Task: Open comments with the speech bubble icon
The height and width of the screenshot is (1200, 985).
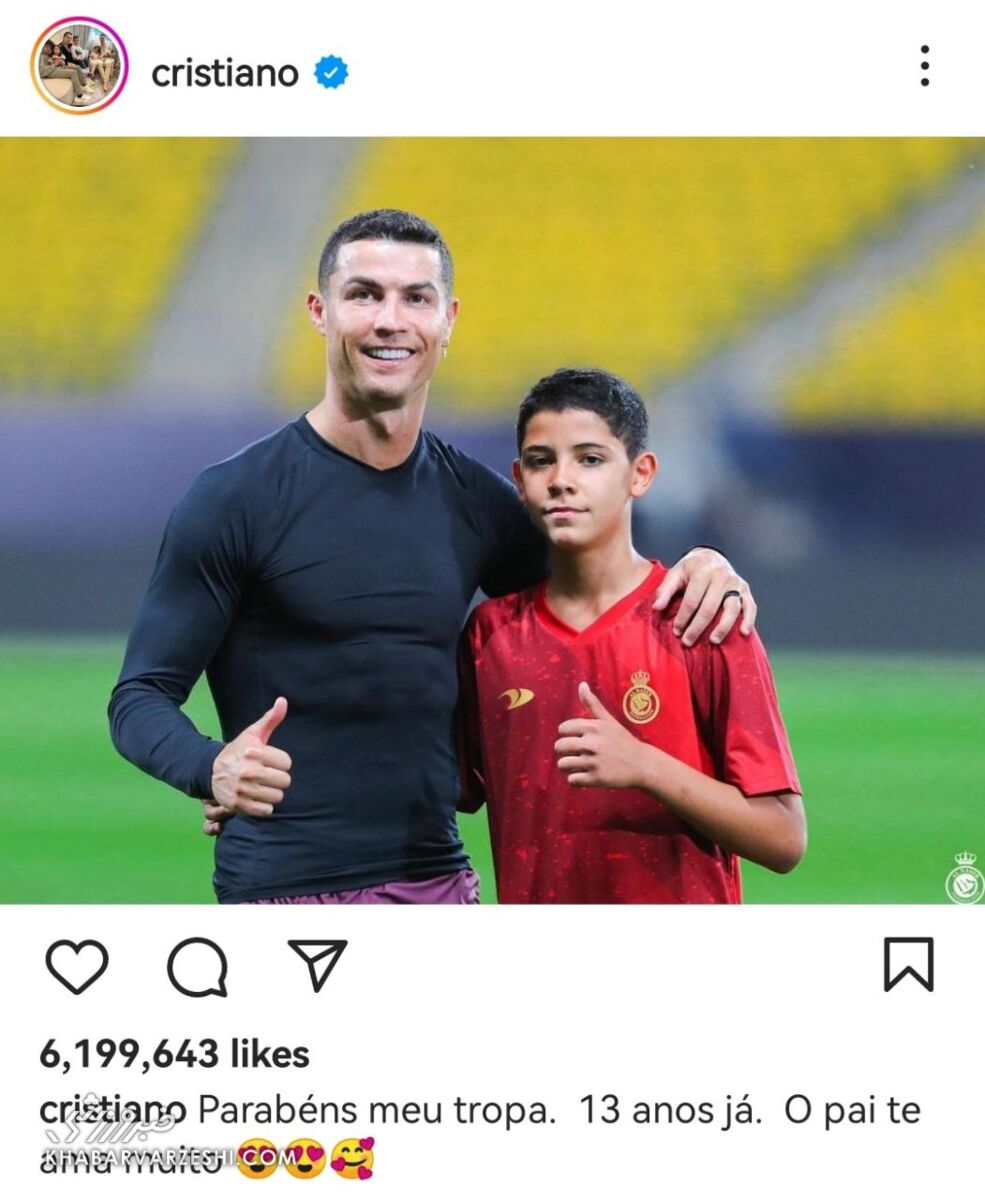Action: [x=197, y=967]
